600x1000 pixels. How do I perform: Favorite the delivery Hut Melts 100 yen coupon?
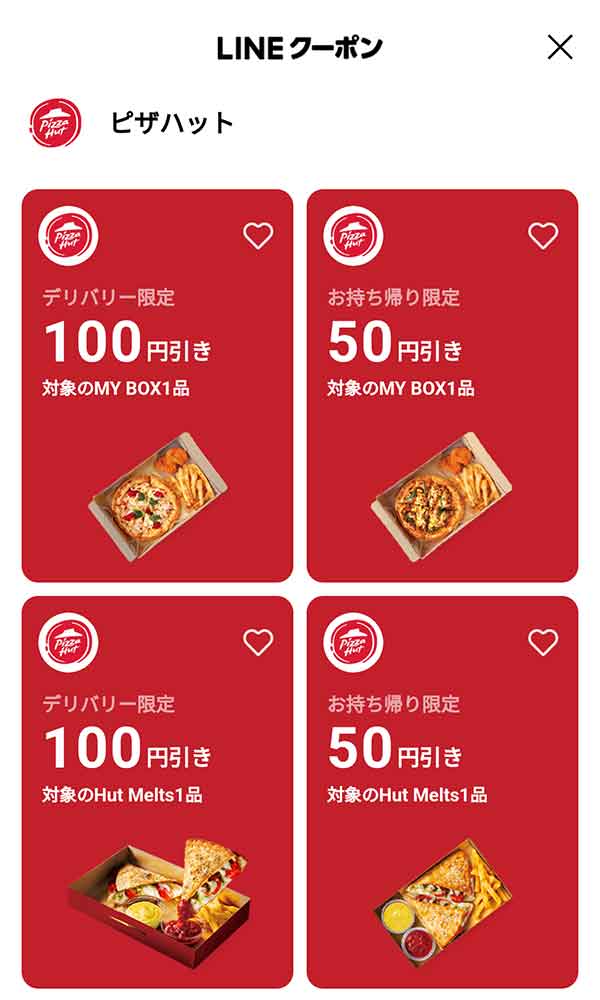point(258,643)
